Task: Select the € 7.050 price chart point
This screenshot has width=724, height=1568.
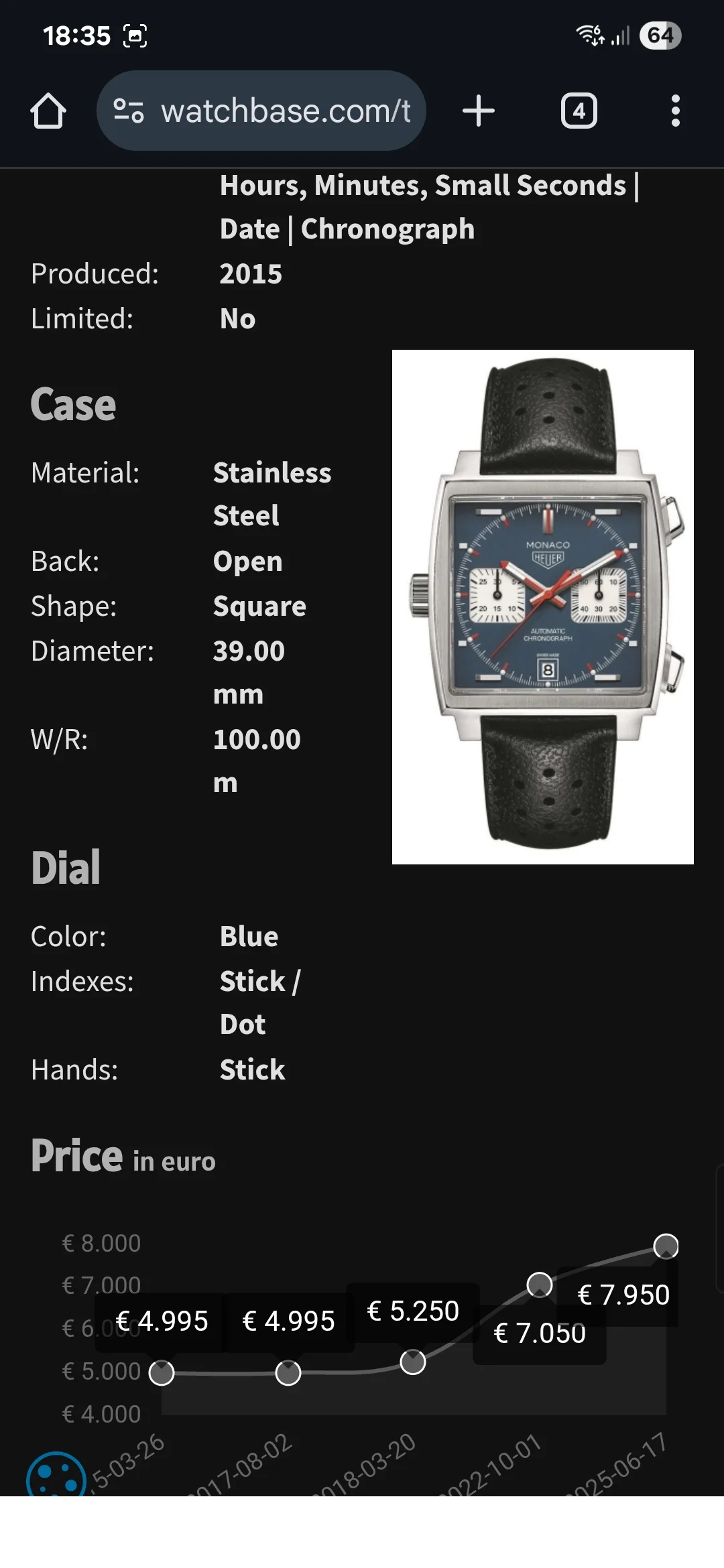Action: coord(540,1285)
